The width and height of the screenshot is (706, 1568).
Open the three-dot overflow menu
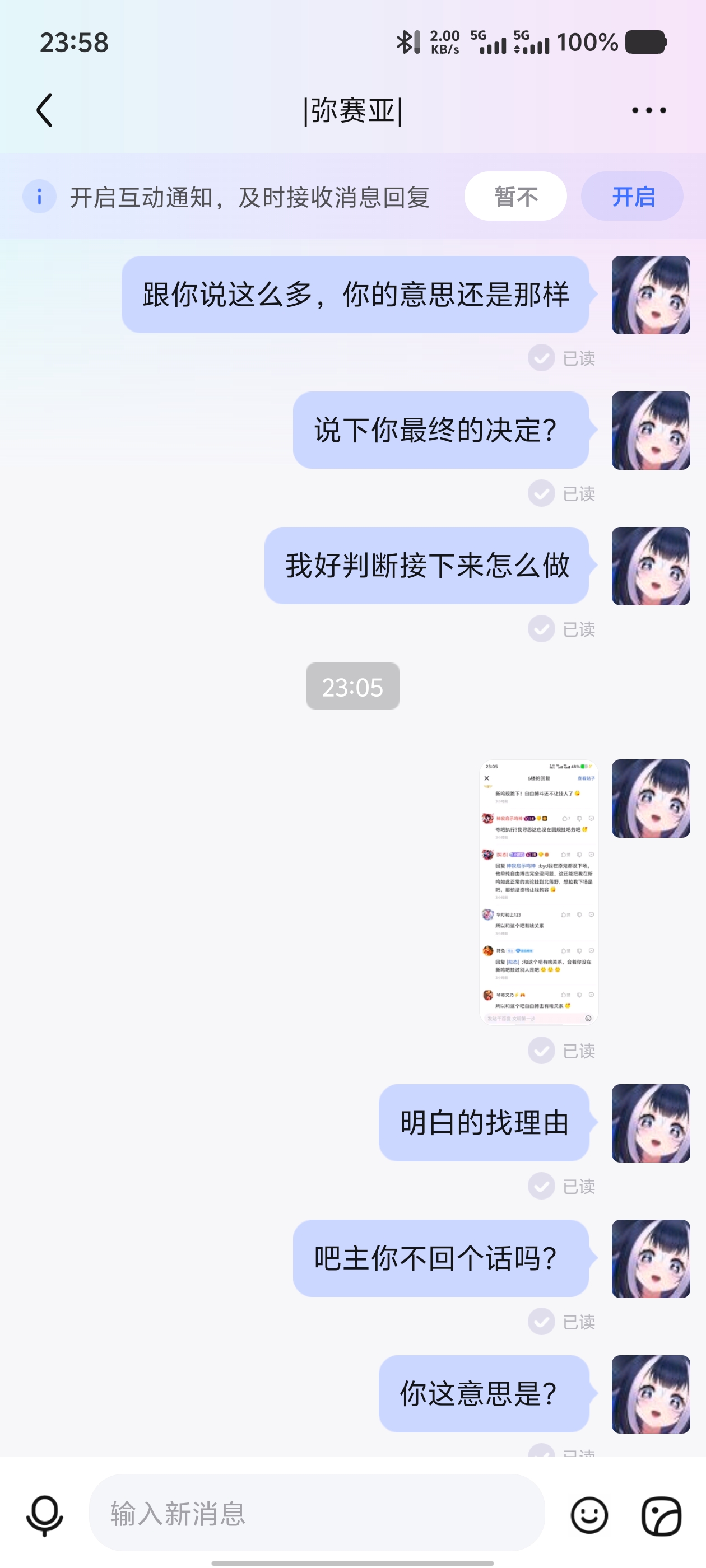tap(648, 110)
